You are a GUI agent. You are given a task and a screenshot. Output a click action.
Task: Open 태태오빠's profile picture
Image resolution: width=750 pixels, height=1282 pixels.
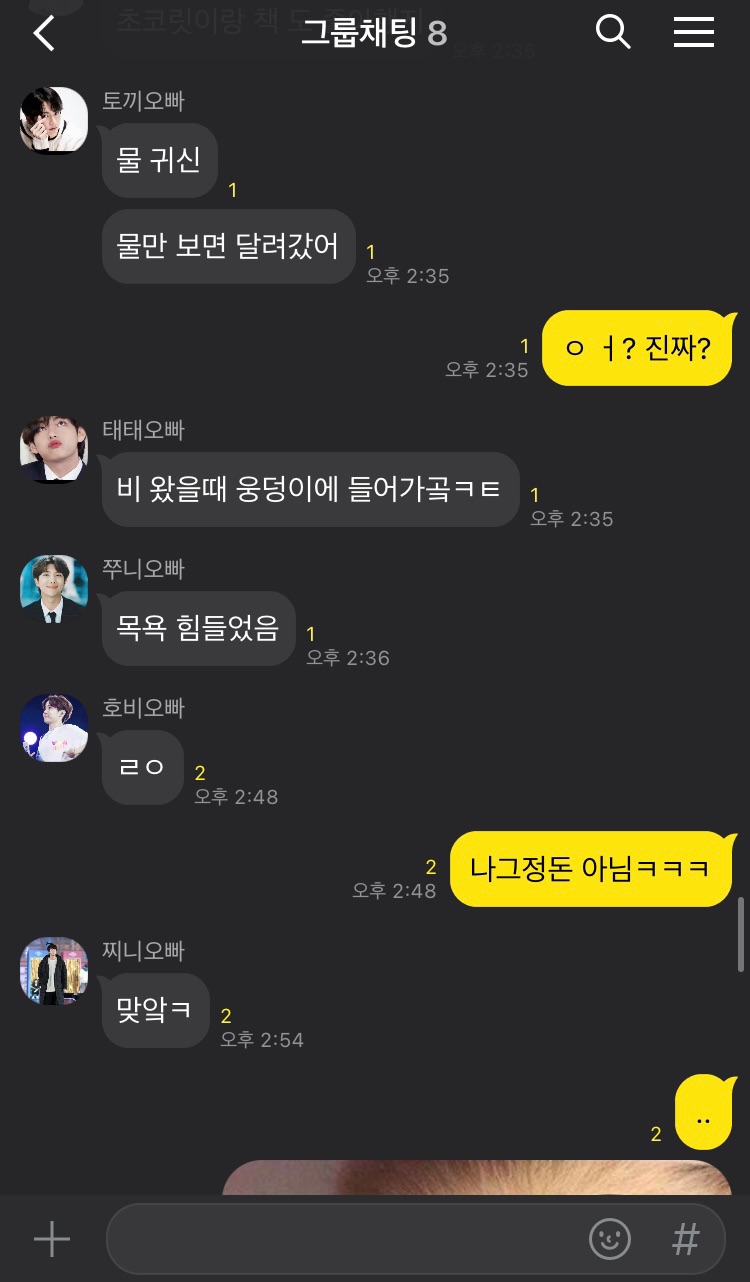54,450
